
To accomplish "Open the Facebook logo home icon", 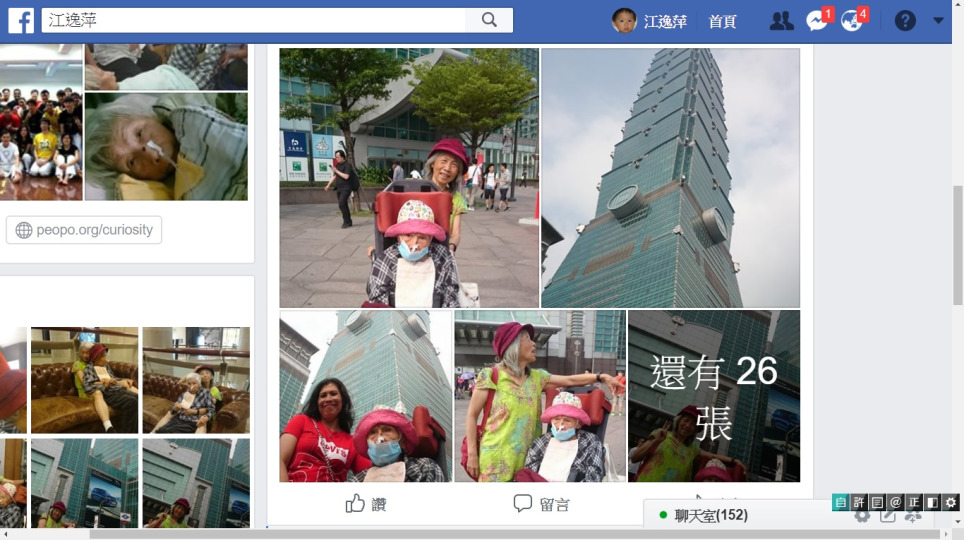I will (21, 20).
